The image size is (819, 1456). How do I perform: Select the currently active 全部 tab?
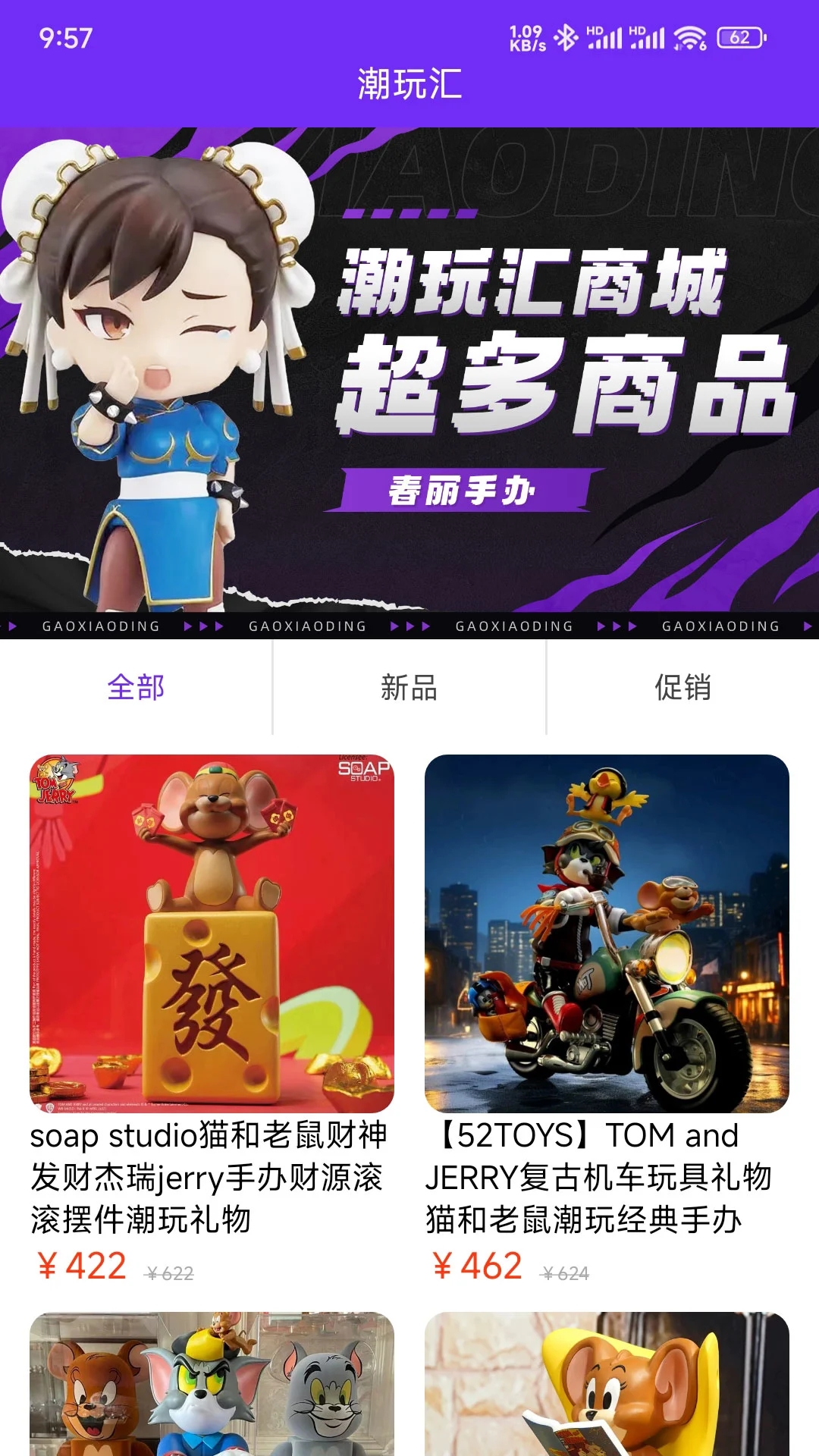point(136,687)
